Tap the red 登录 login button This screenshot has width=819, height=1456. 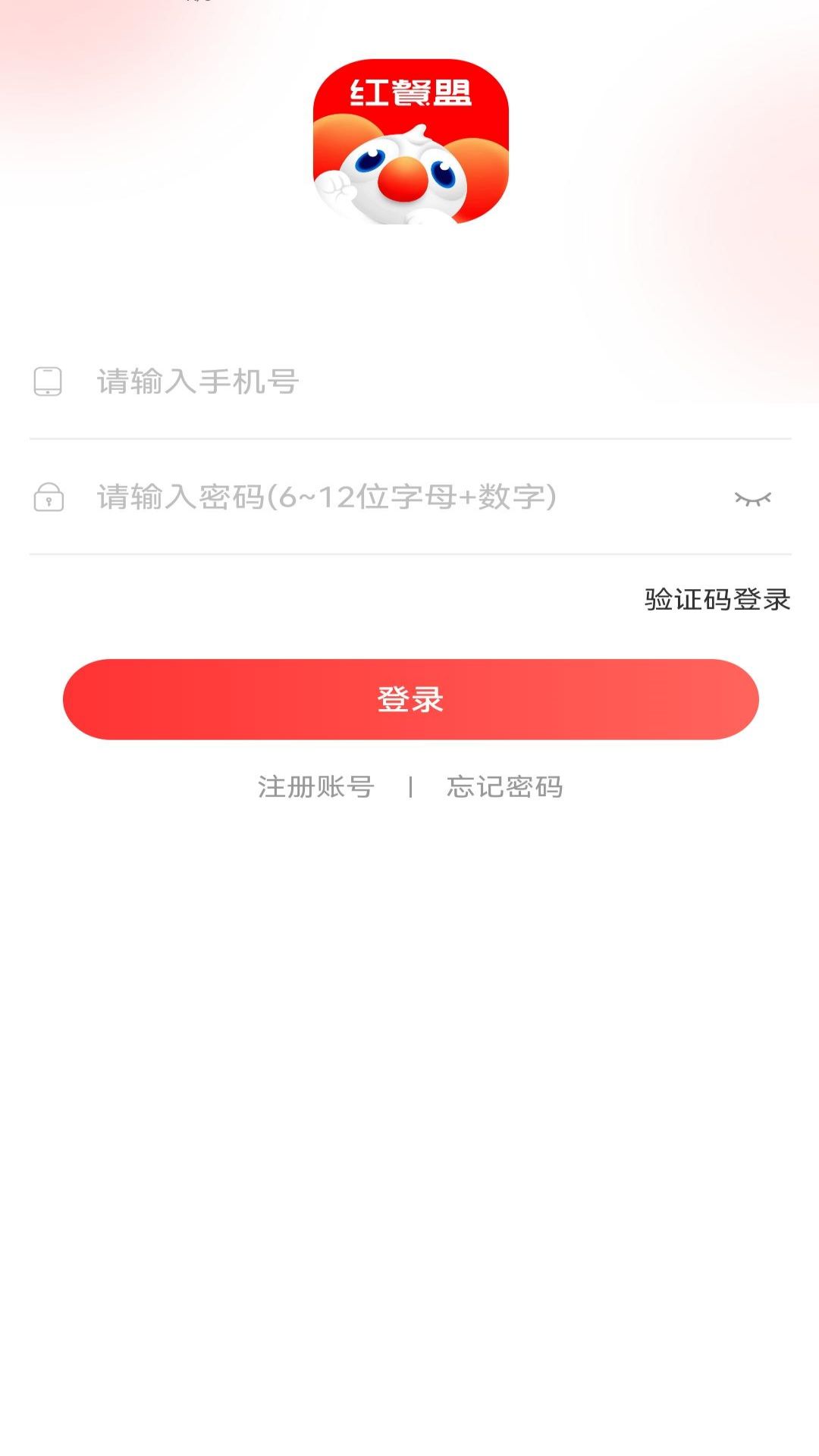(x=410, y=698)
